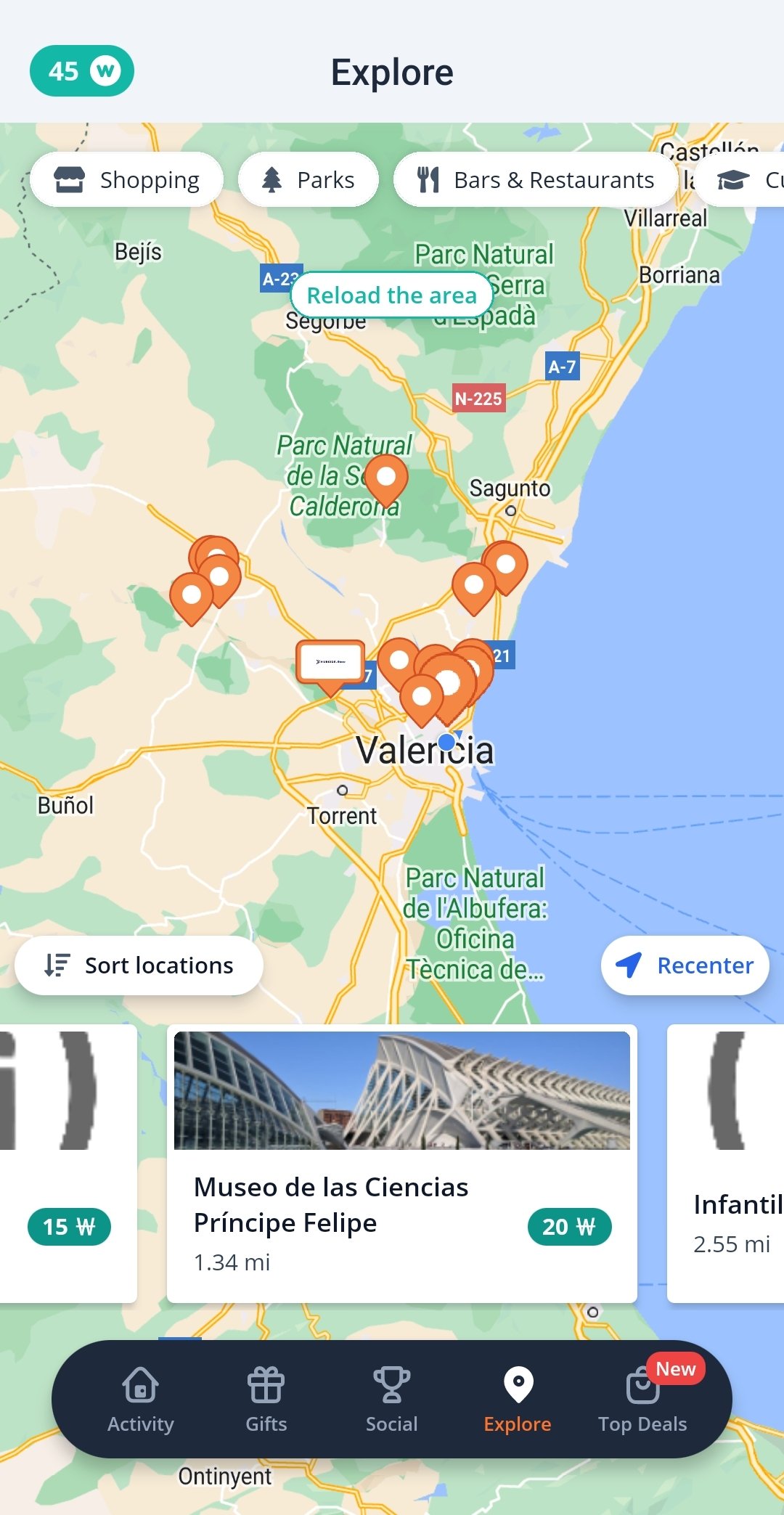Filter the map by Shopping
Viewport: 784px width, 1515px height.
[x=127, y=179]
